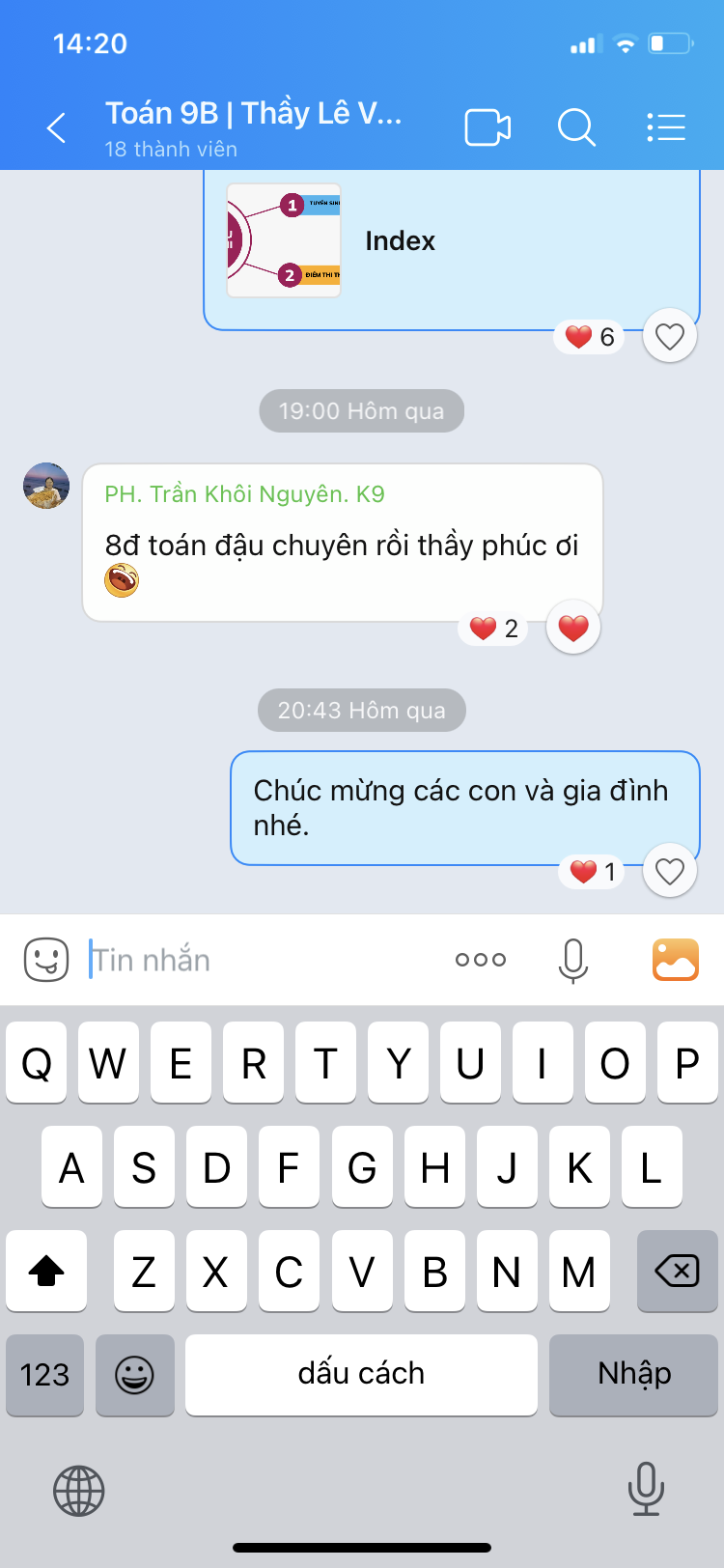The height and width of the screenshot is (1568, 724).
Task: View the 6 heart reactions on Index message
Action: pos(590,337)
